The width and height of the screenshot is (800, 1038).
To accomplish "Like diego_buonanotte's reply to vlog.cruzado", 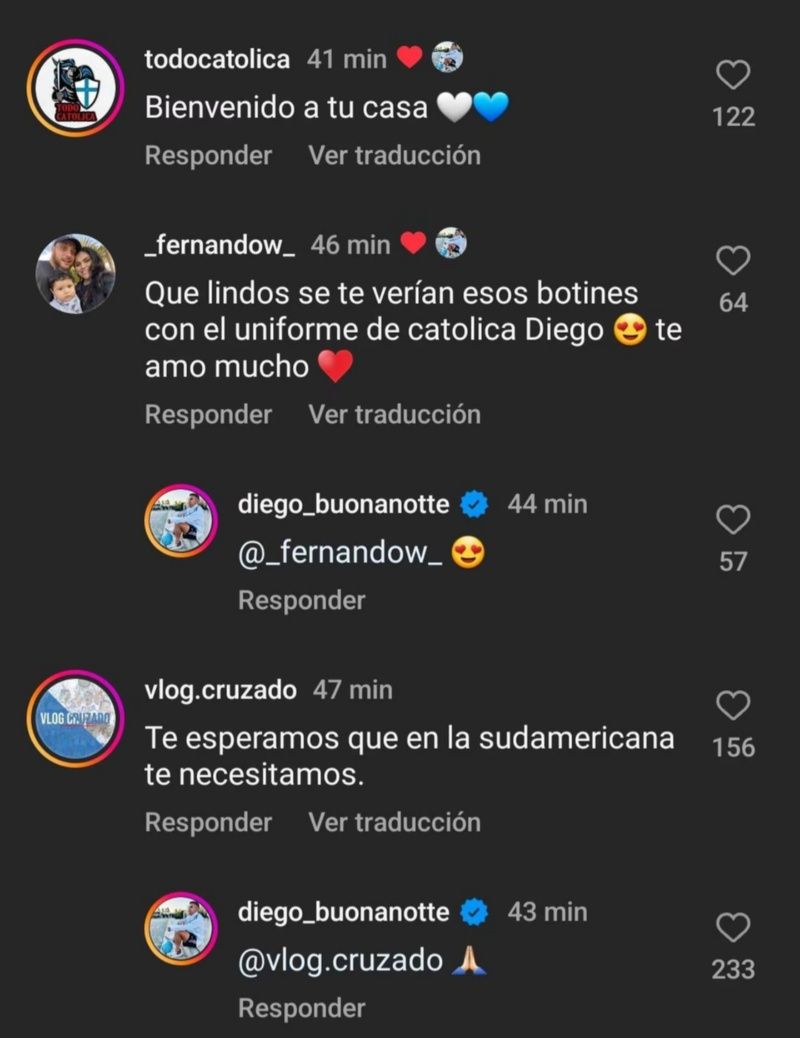I will pyautogui.click(x=734, y=928).
